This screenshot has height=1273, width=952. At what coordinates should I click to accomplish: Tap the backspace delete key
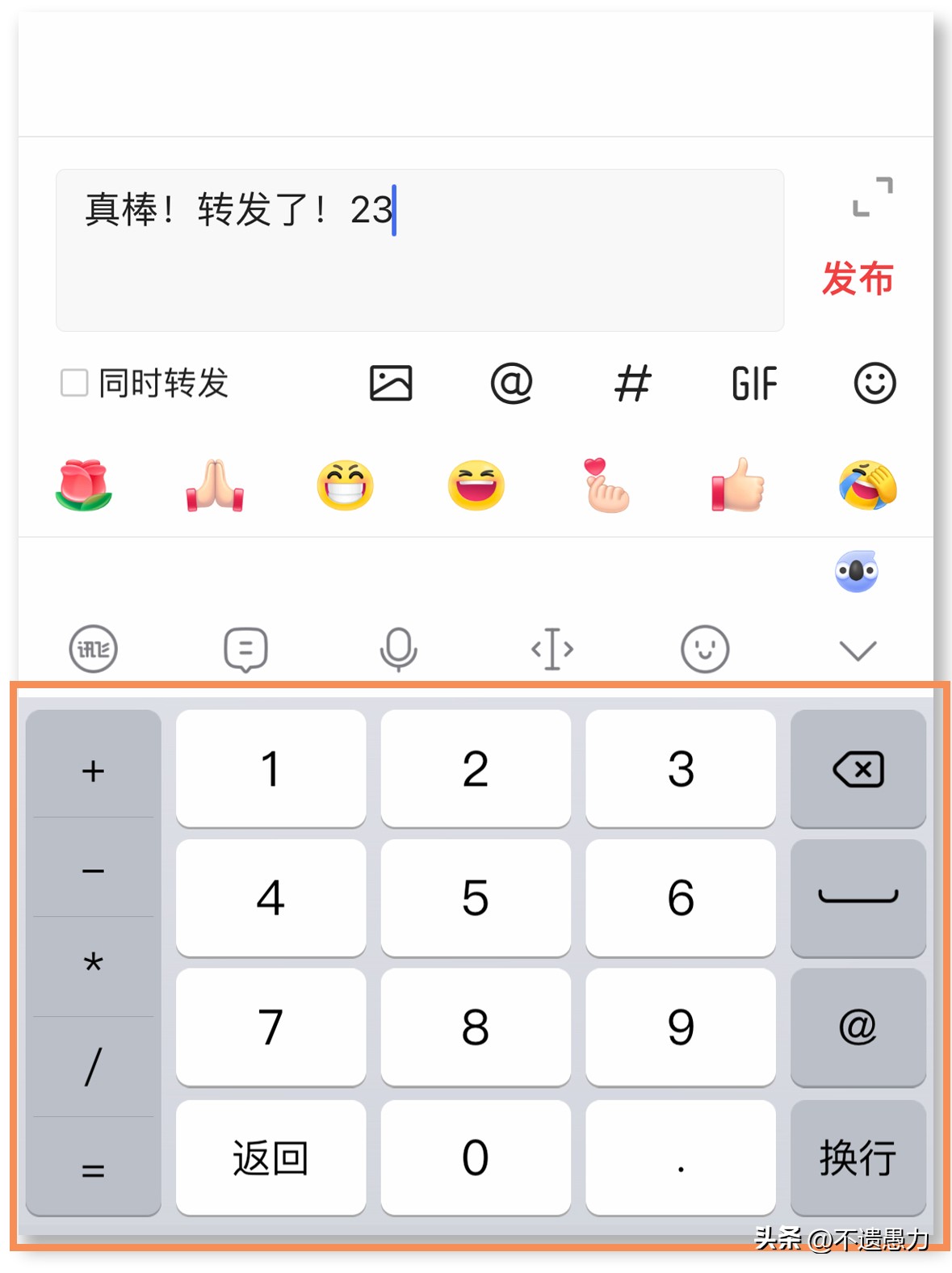[858, 769]
